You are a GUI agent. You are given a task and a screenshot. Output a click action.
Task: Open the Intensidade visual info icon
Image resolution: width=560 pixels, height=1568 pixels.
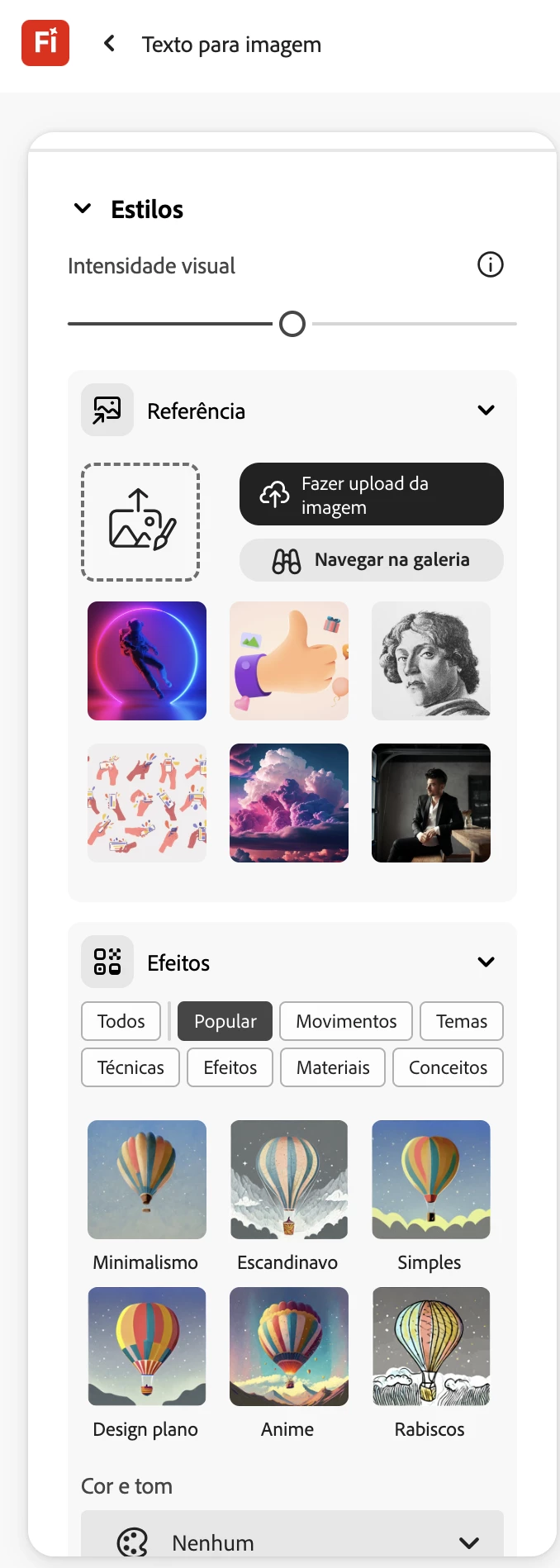(490, 265)
